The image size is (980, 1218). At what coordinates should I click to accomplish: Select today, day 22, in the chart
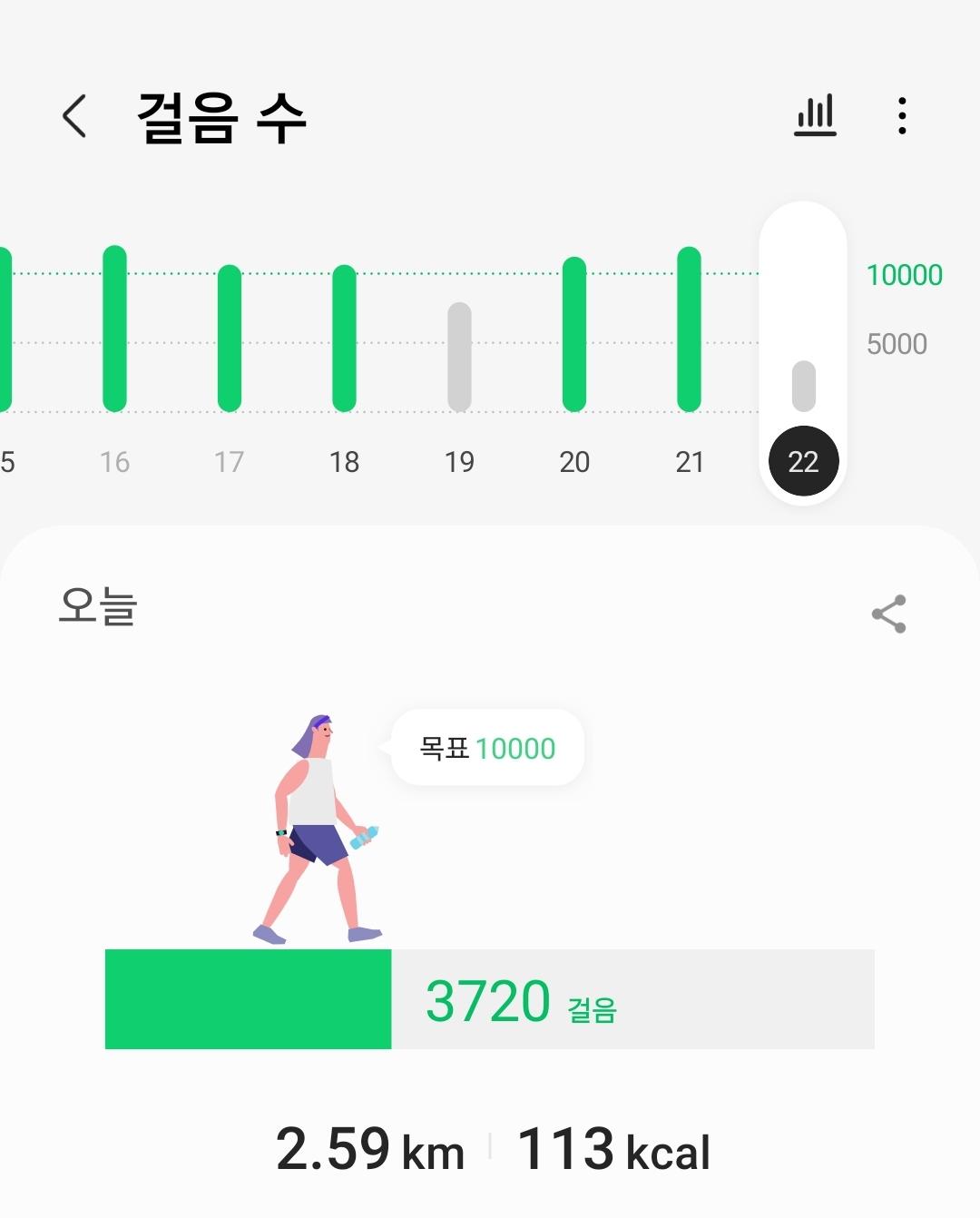[803, 461]
